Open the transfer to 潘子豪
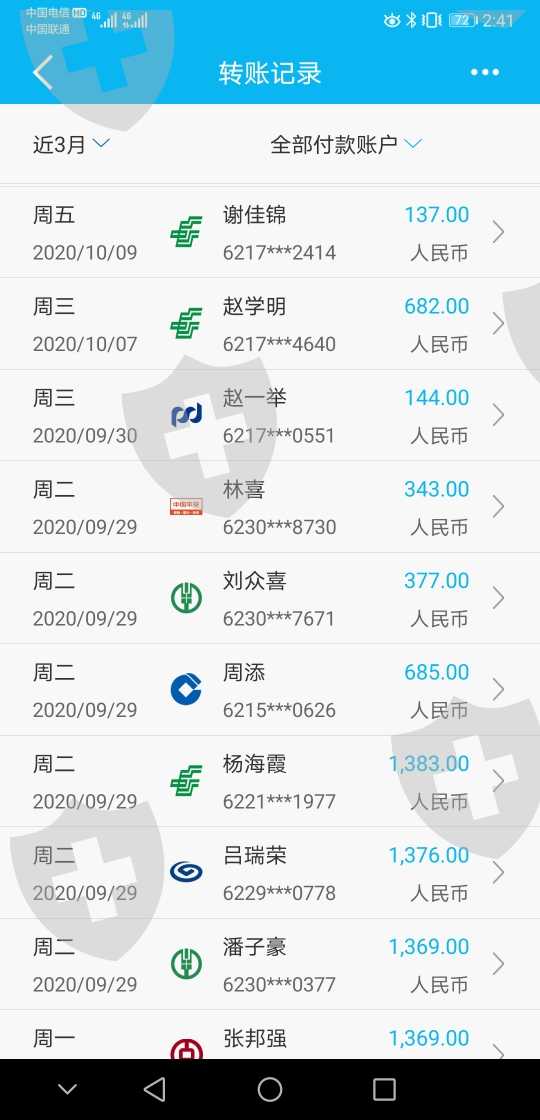540x1120 pixels. 270,964
